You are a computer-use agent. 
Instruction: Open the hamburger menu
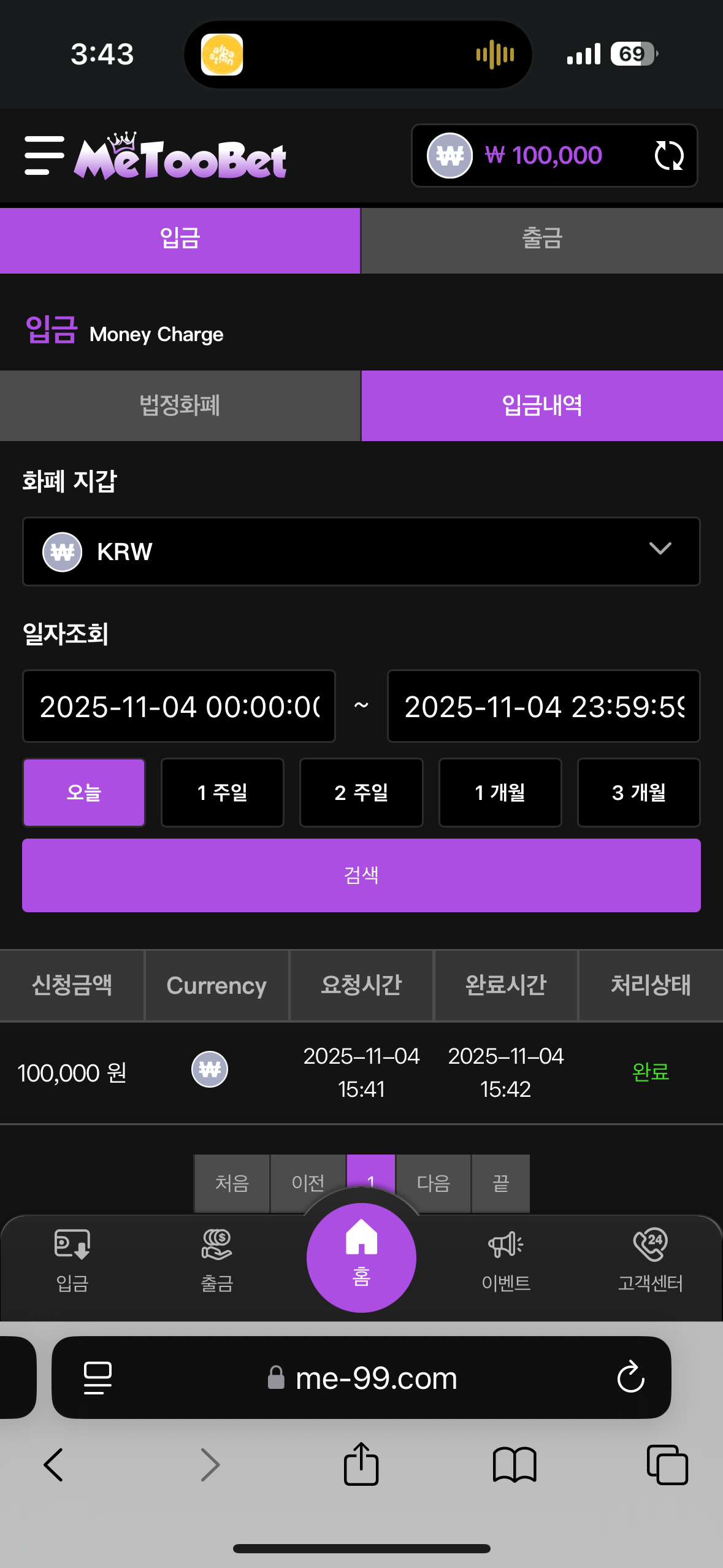(x=44, y=156)
